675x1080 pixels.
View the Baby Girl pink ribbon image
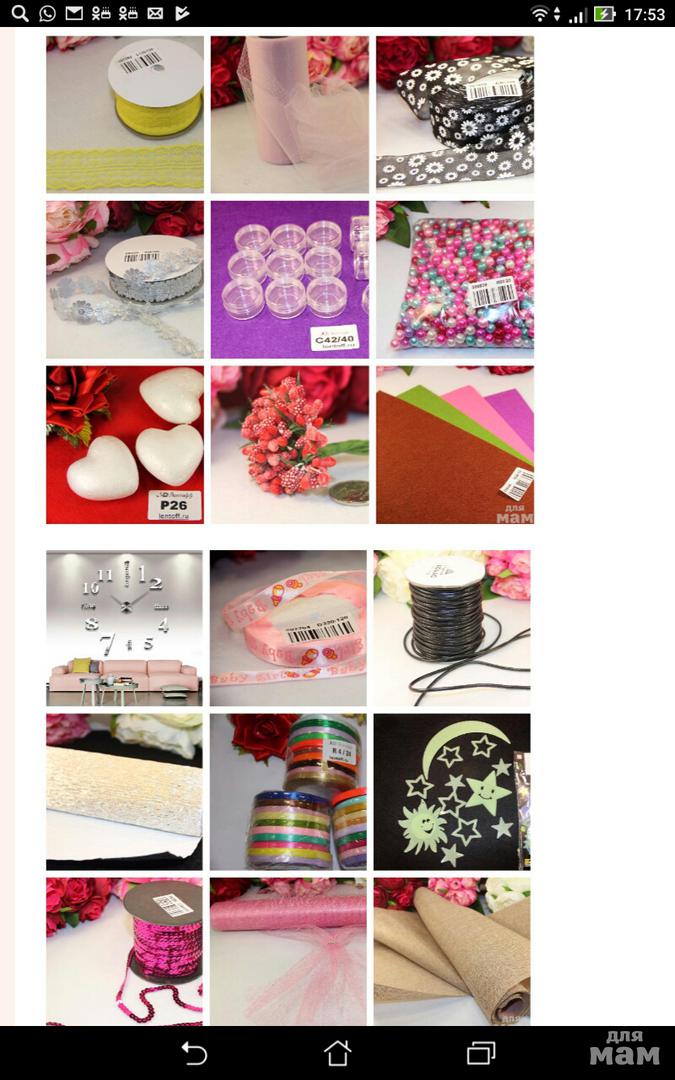pos(288,628)
